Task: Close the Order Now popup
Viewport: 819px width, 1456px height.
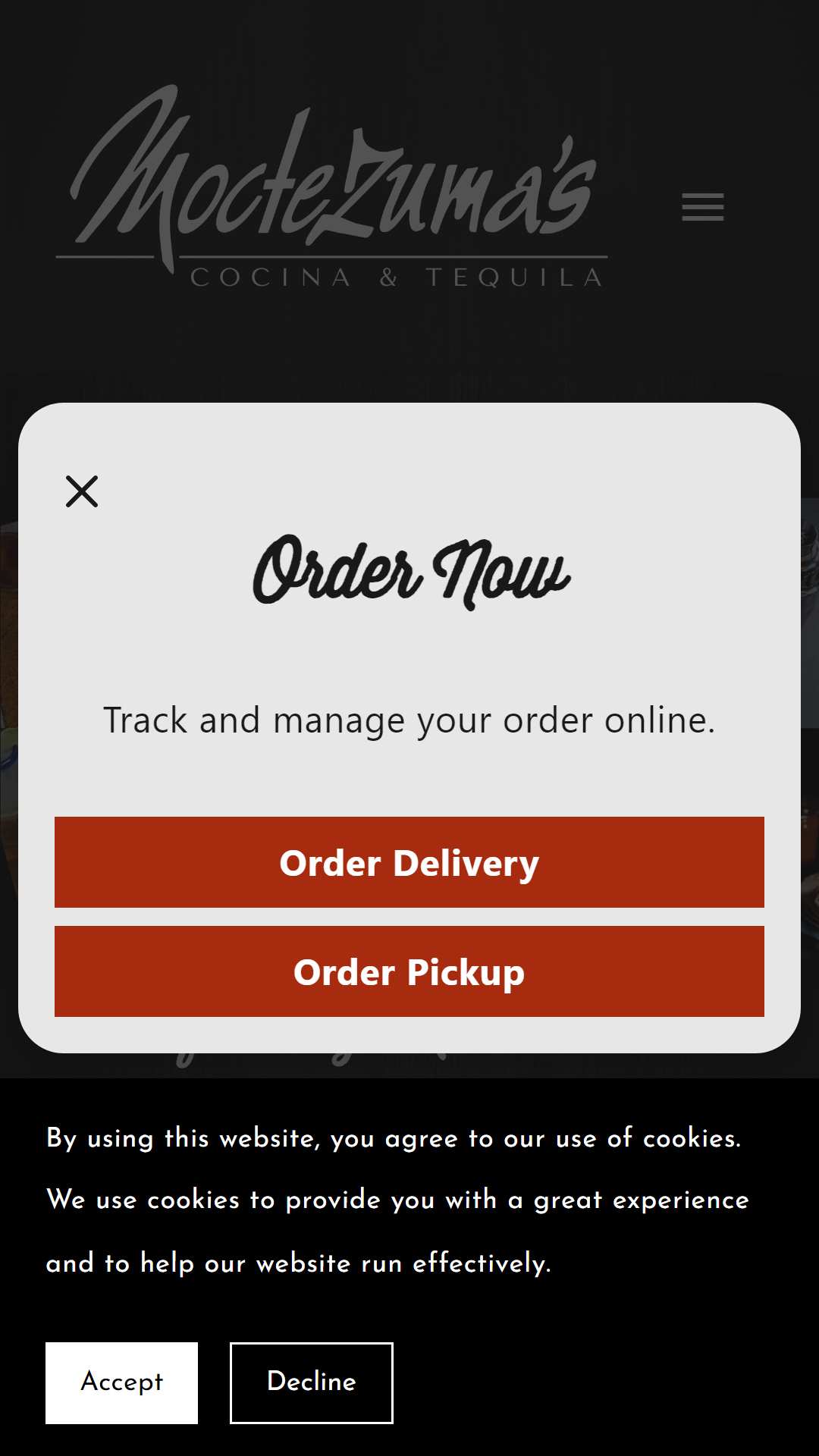Action: pos(82,491)
